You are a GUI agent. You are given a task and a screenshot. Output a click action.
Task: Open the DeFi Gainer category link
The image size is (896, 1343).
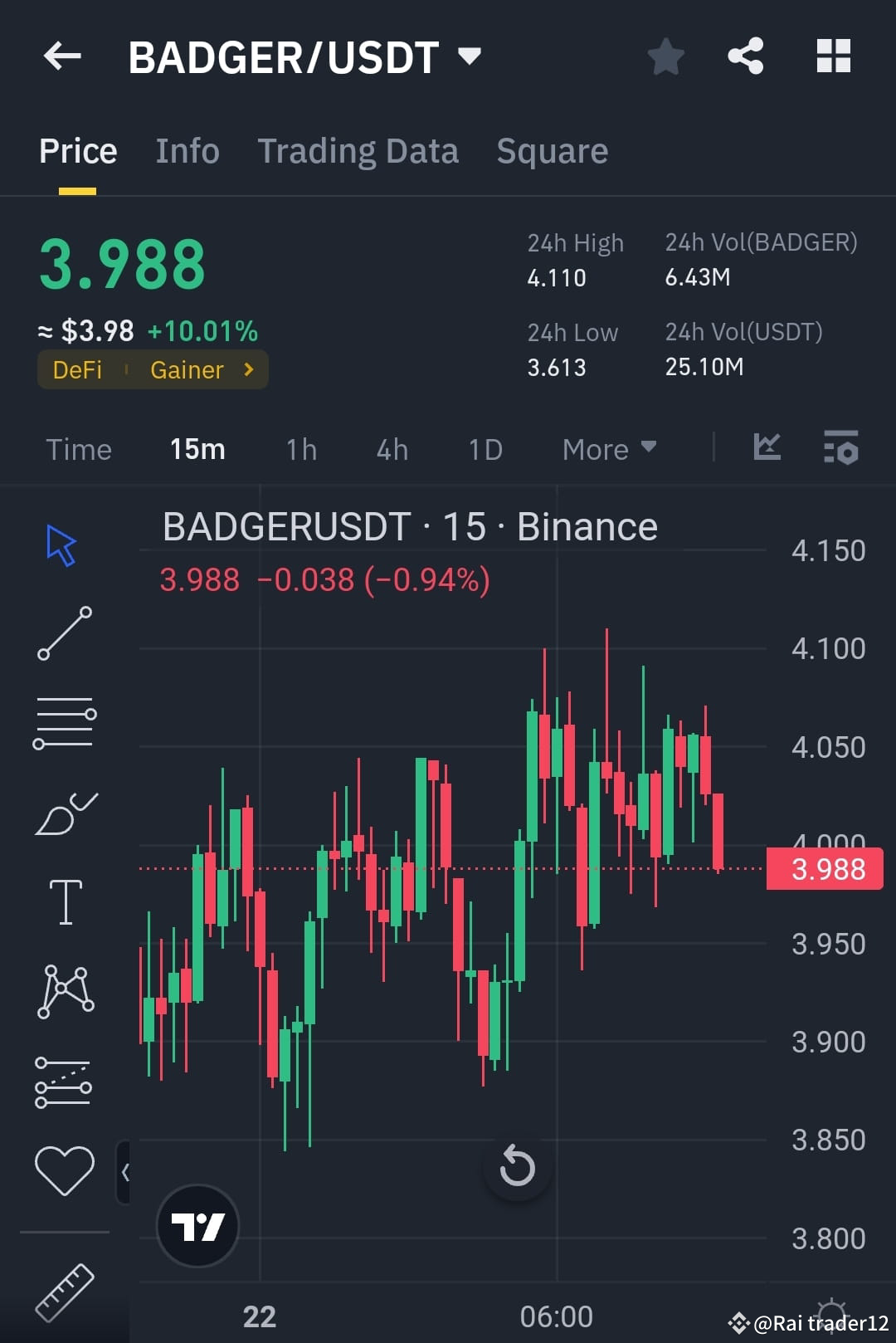tap(153, 369)
